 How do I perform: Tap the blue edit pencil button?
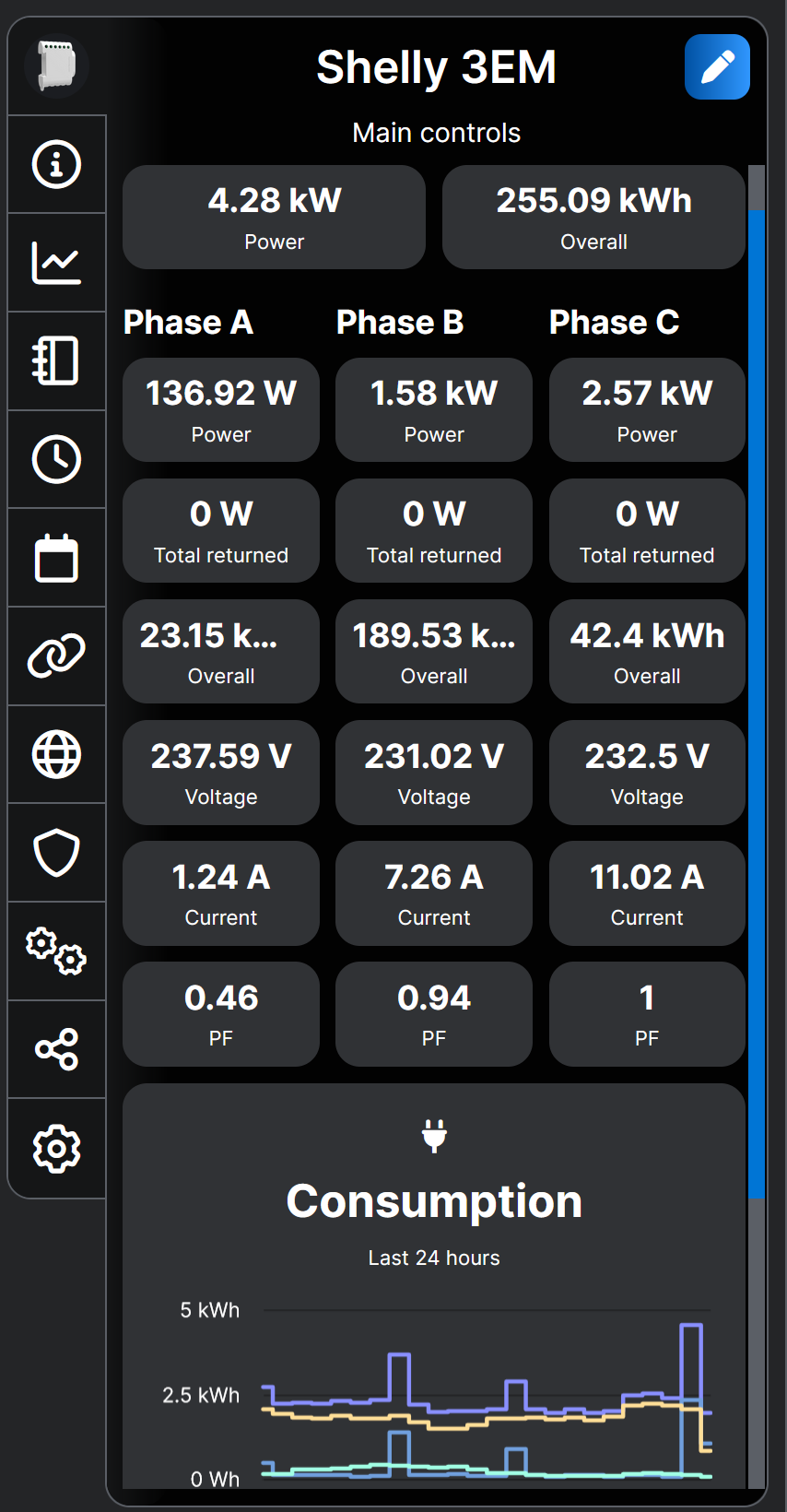717,67
